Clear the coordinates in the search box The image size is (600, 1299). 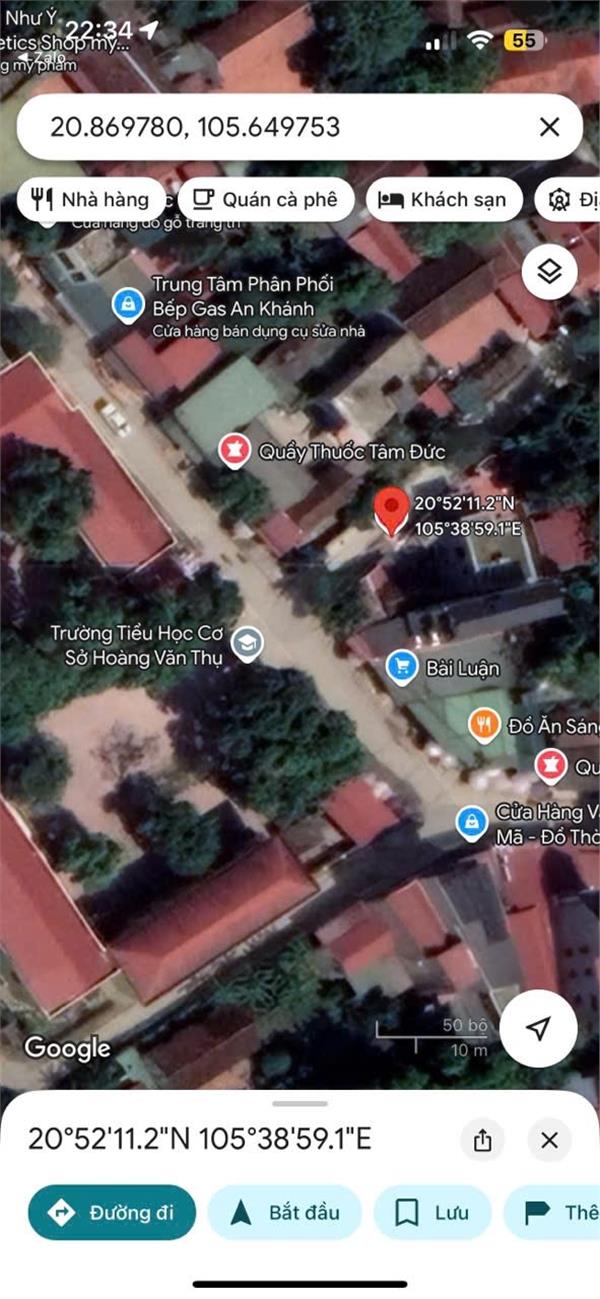coord(549,127)
